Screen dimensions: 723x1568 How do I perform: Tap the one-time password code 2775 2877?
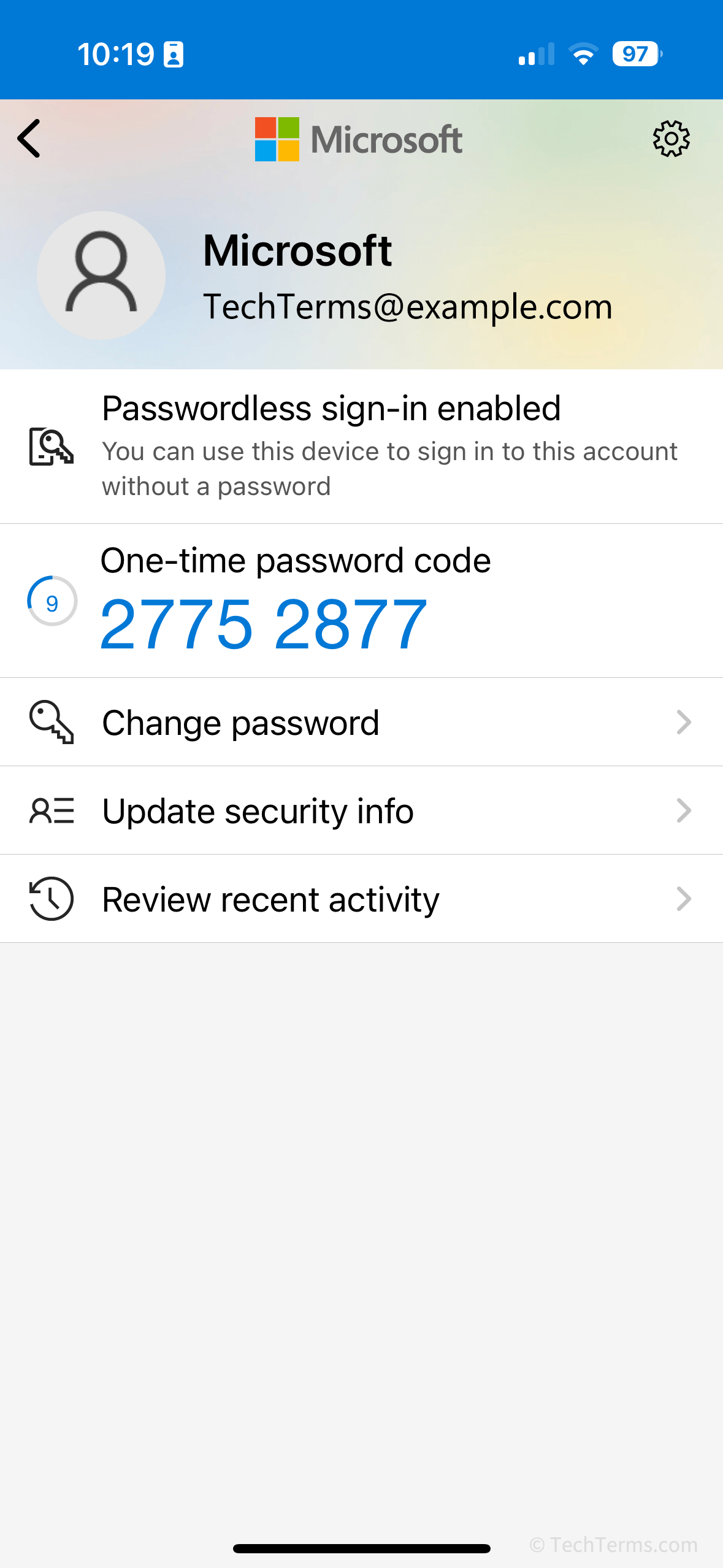[x=263, y=625]
